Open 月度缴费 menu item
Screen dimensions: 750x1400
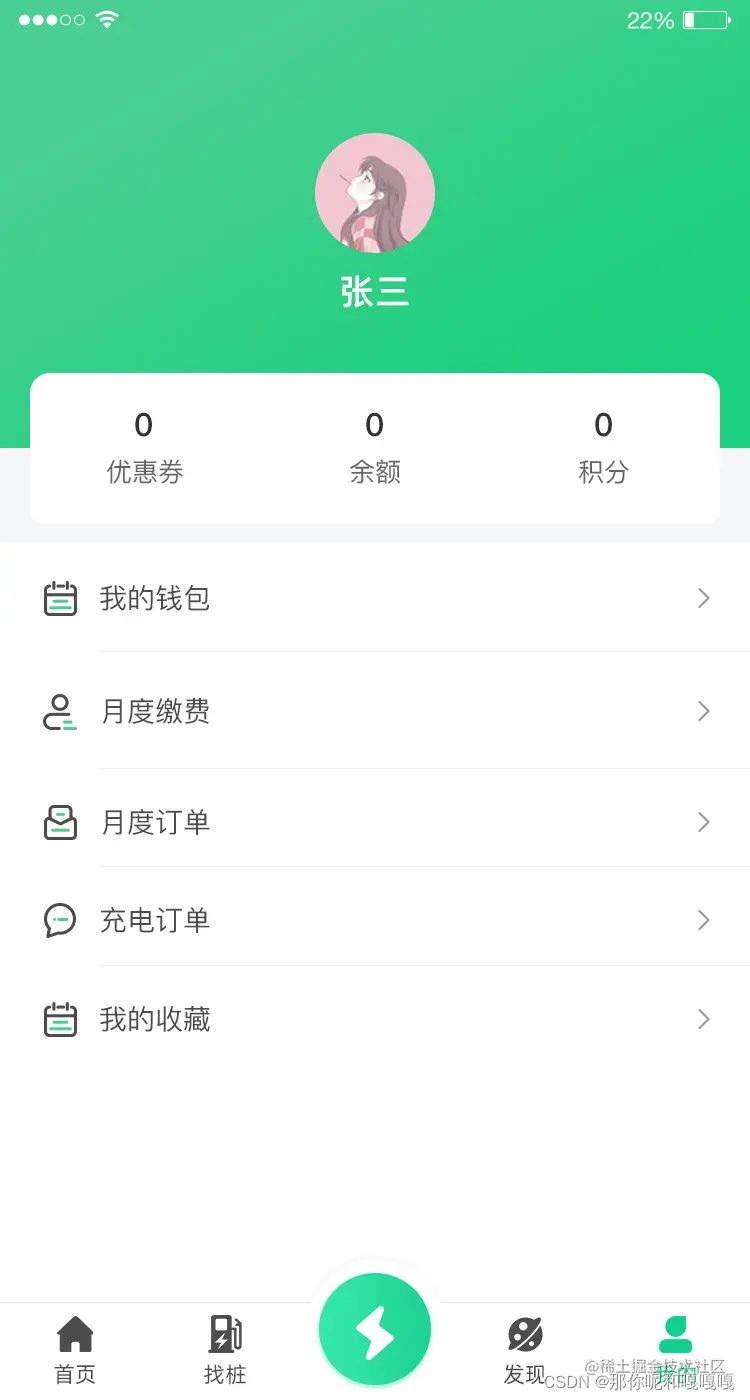[x=375, y=711]
